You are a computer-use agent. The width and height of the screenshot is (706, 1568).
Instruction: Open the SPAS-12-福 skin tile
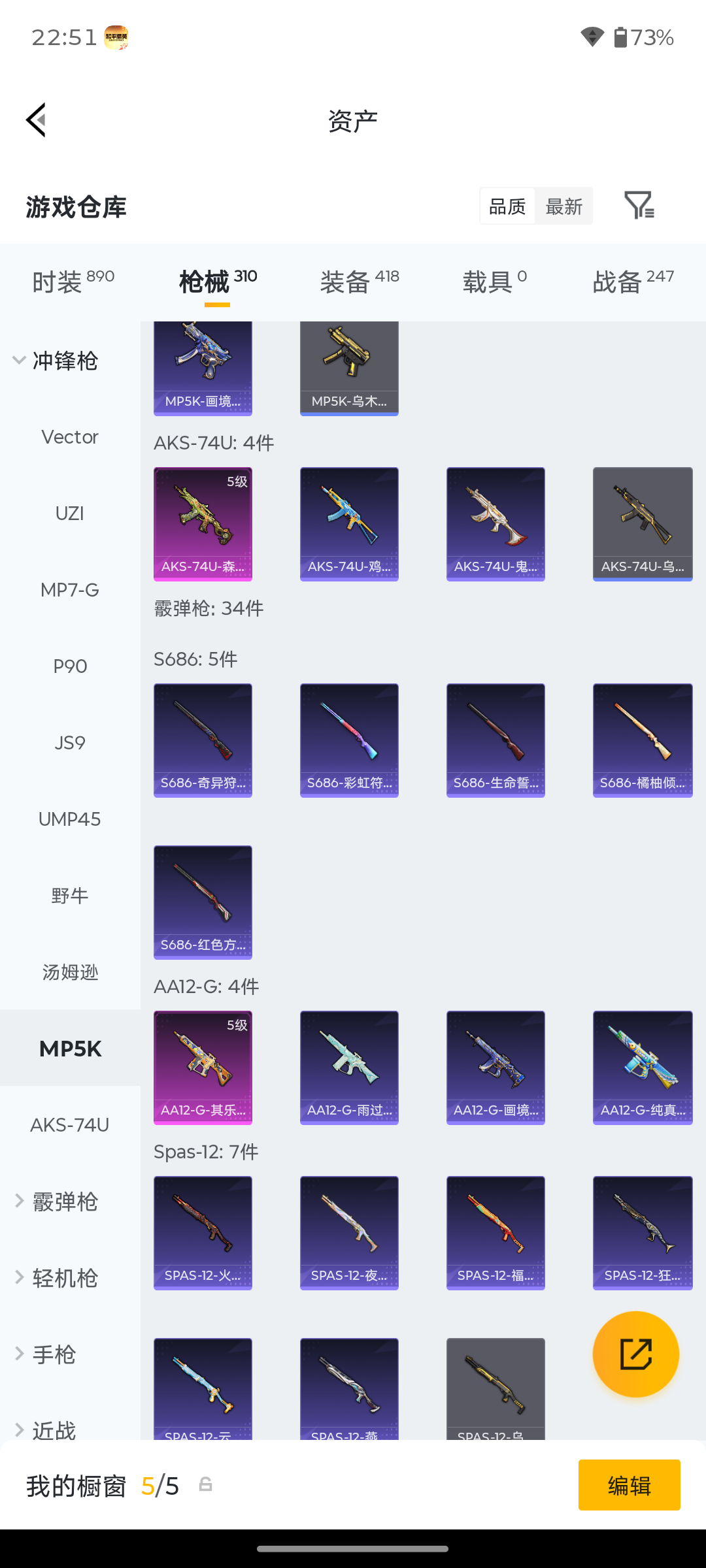point(496,1233)
